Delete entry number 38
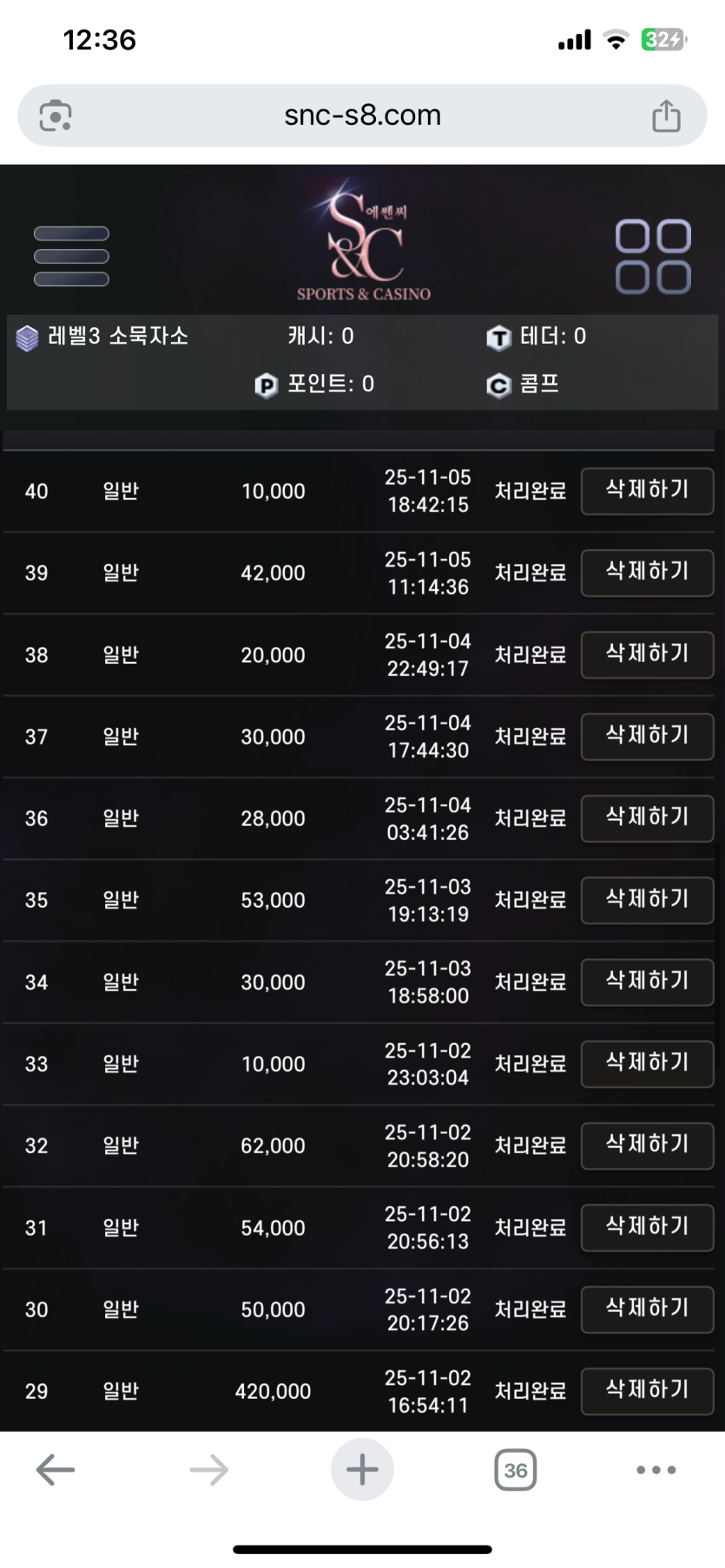The height and width of the screenshot is (1568, 725). point(647,654)
